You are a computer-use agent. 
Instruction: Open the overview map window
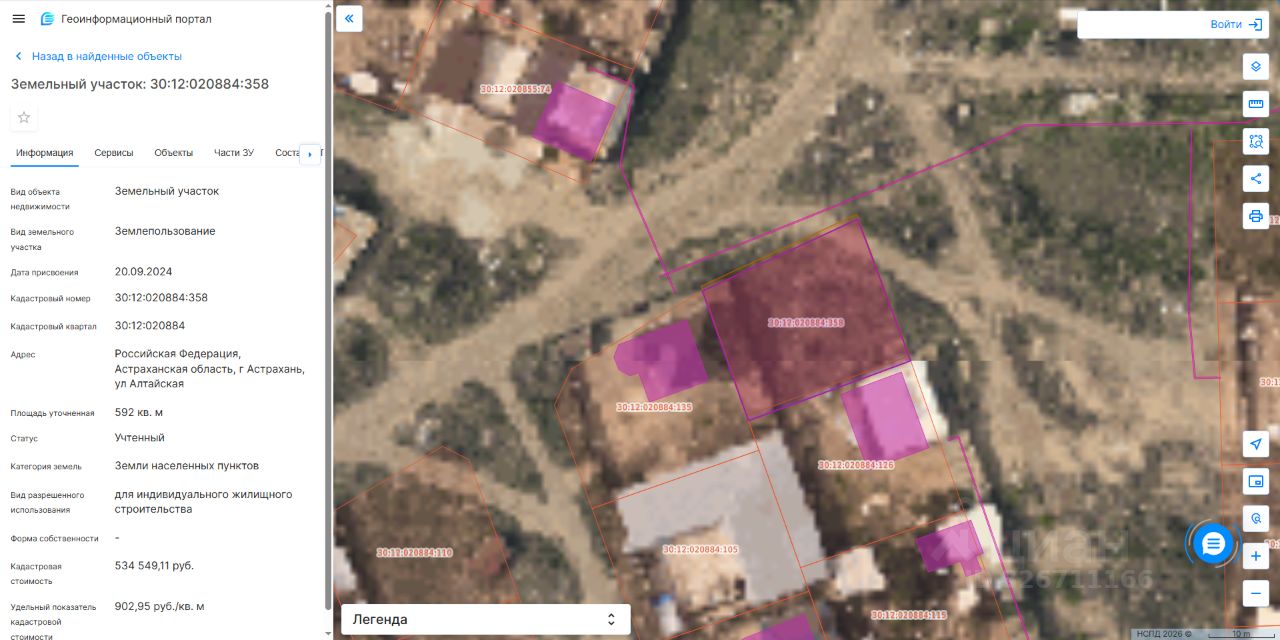point(1256,481)
